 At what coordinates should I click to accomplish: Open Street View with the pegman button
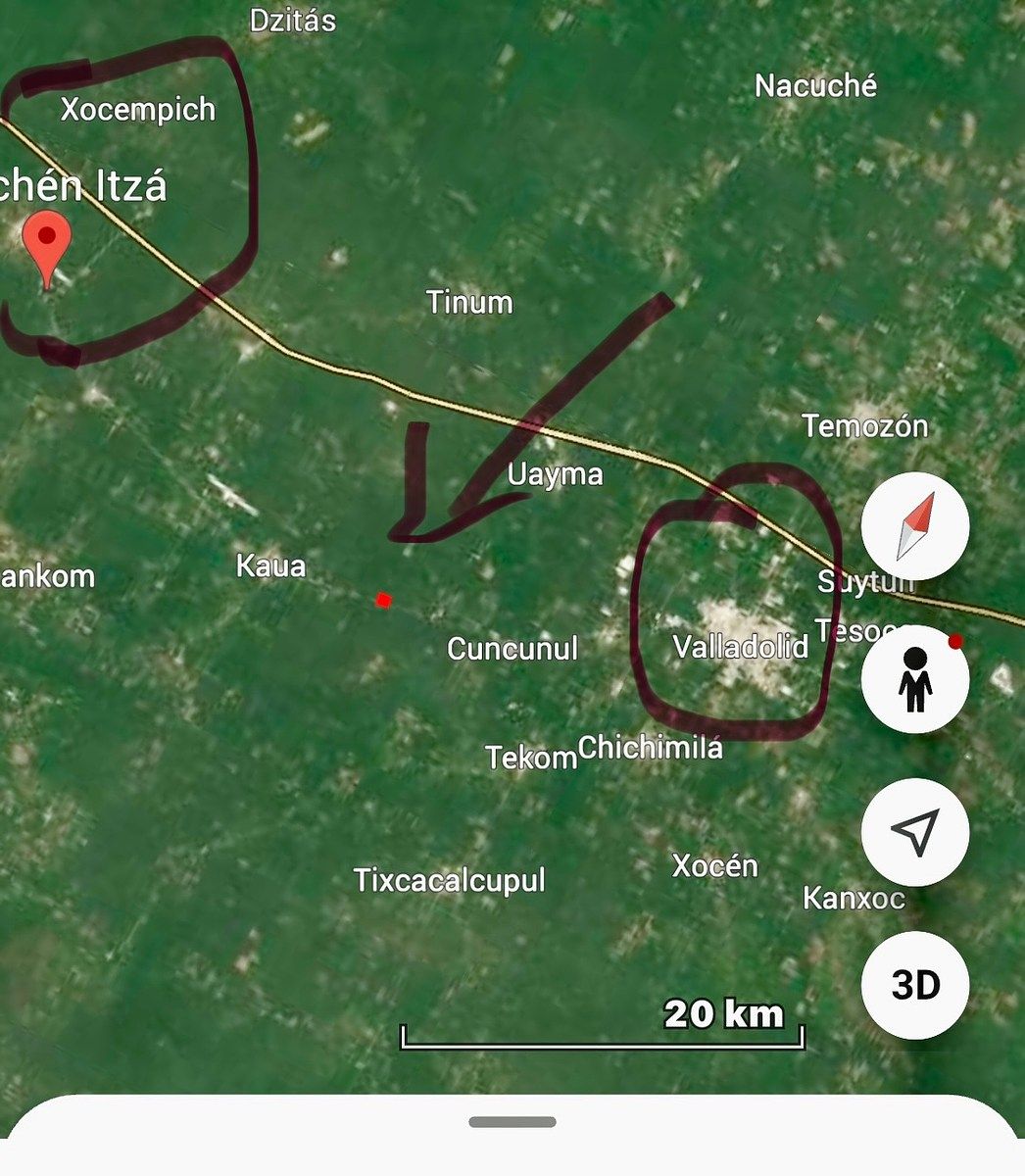tap(915, 679)
